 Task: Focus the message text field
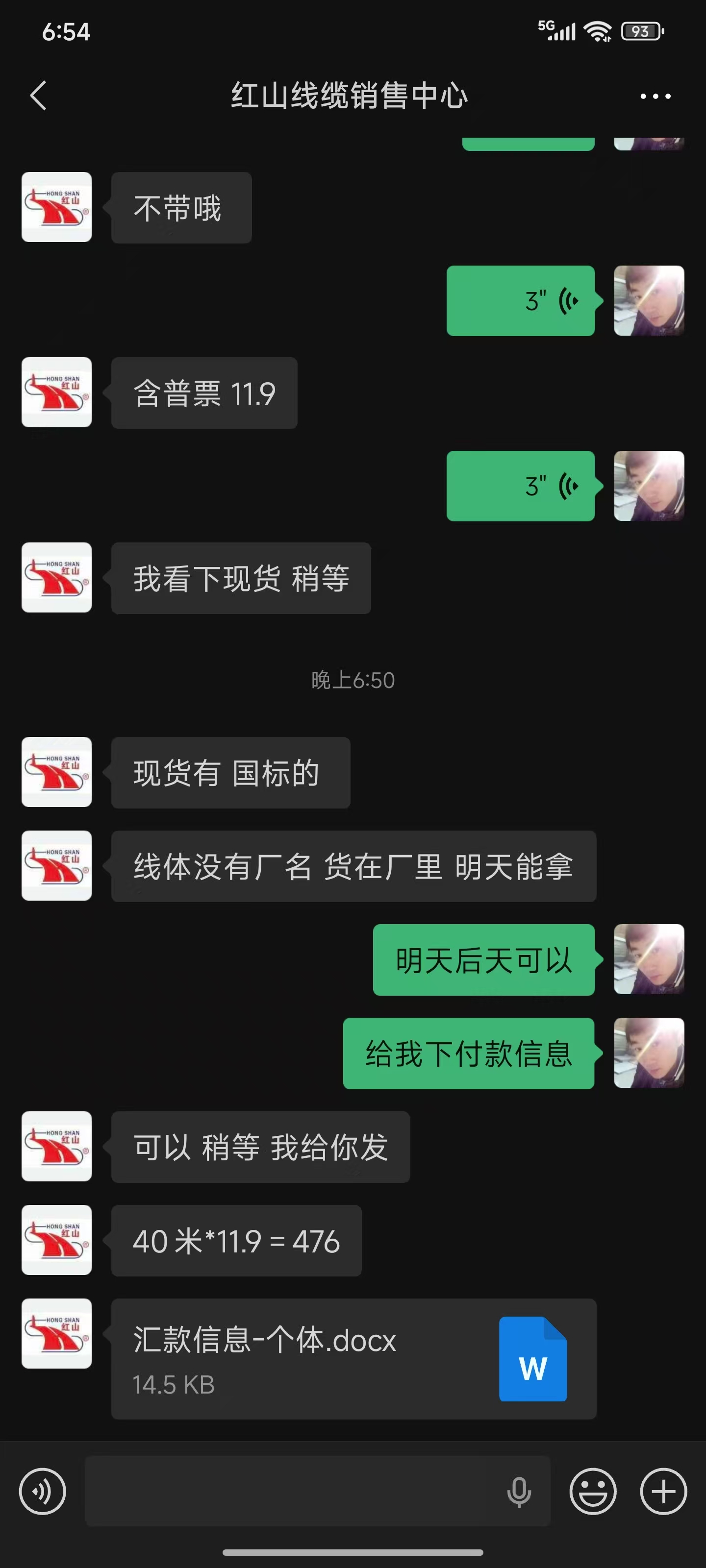pos(292,1491)
